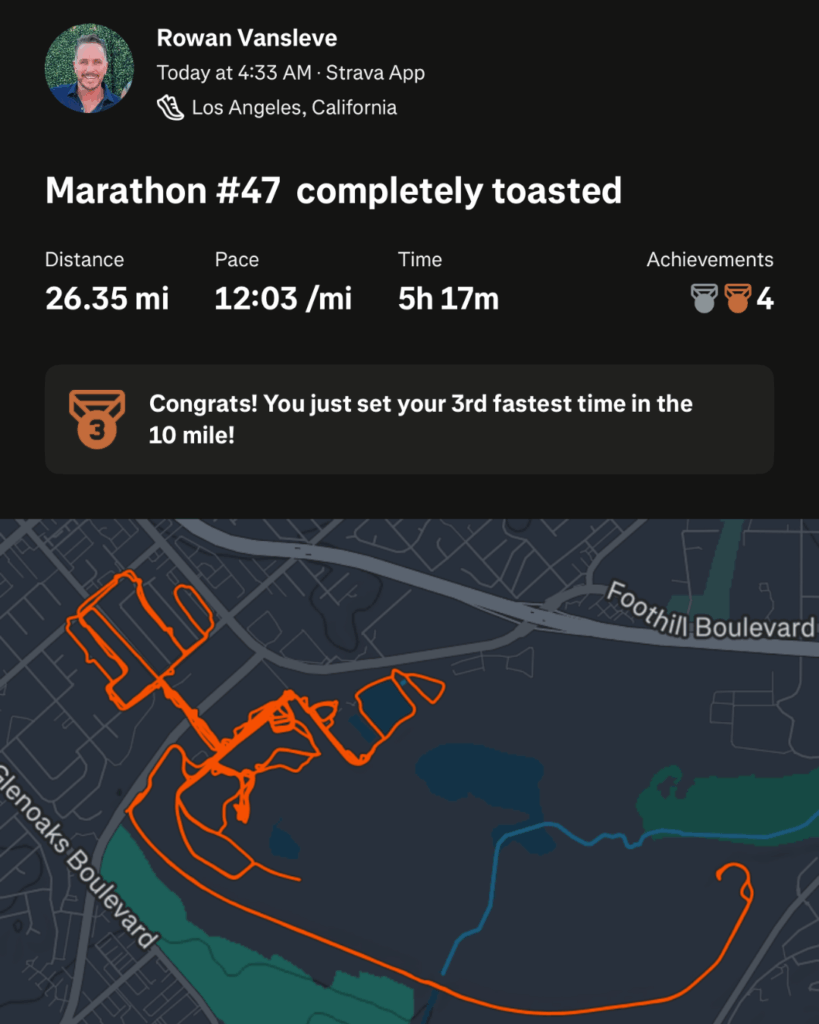Click the Rowan Vansleve athlete name
The height and width of the screenshot is (1024, 819).
[247, 38]
